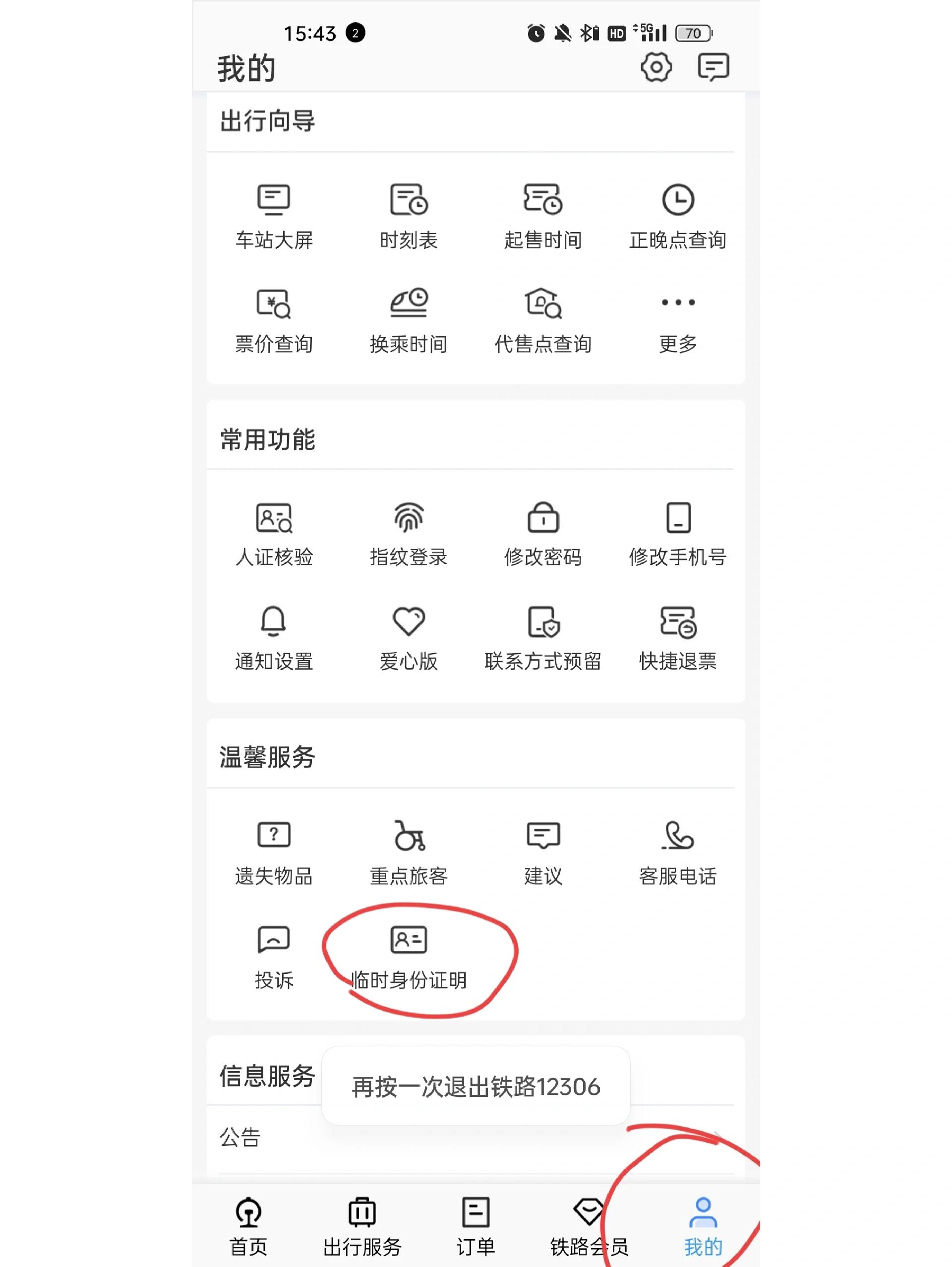The height and width of the screenshot is (1267, 952).
Task: Open 通知设置 notification settings
Action: point(274,638)
